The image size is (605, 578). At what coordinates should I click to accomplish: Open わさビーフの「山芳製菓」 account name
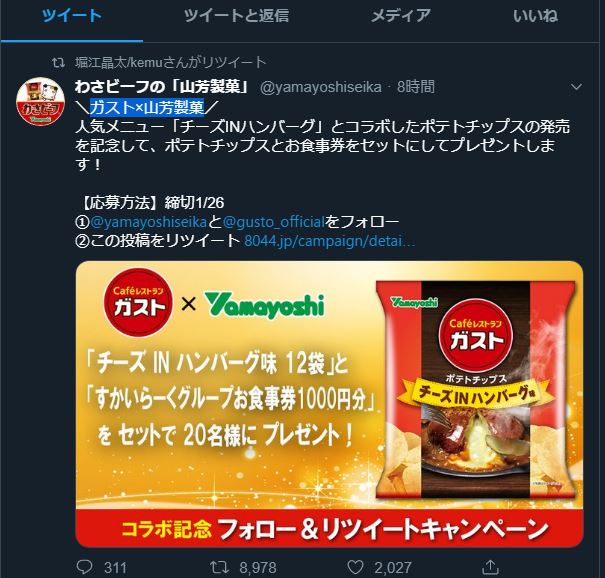click(x=162, y=87)
